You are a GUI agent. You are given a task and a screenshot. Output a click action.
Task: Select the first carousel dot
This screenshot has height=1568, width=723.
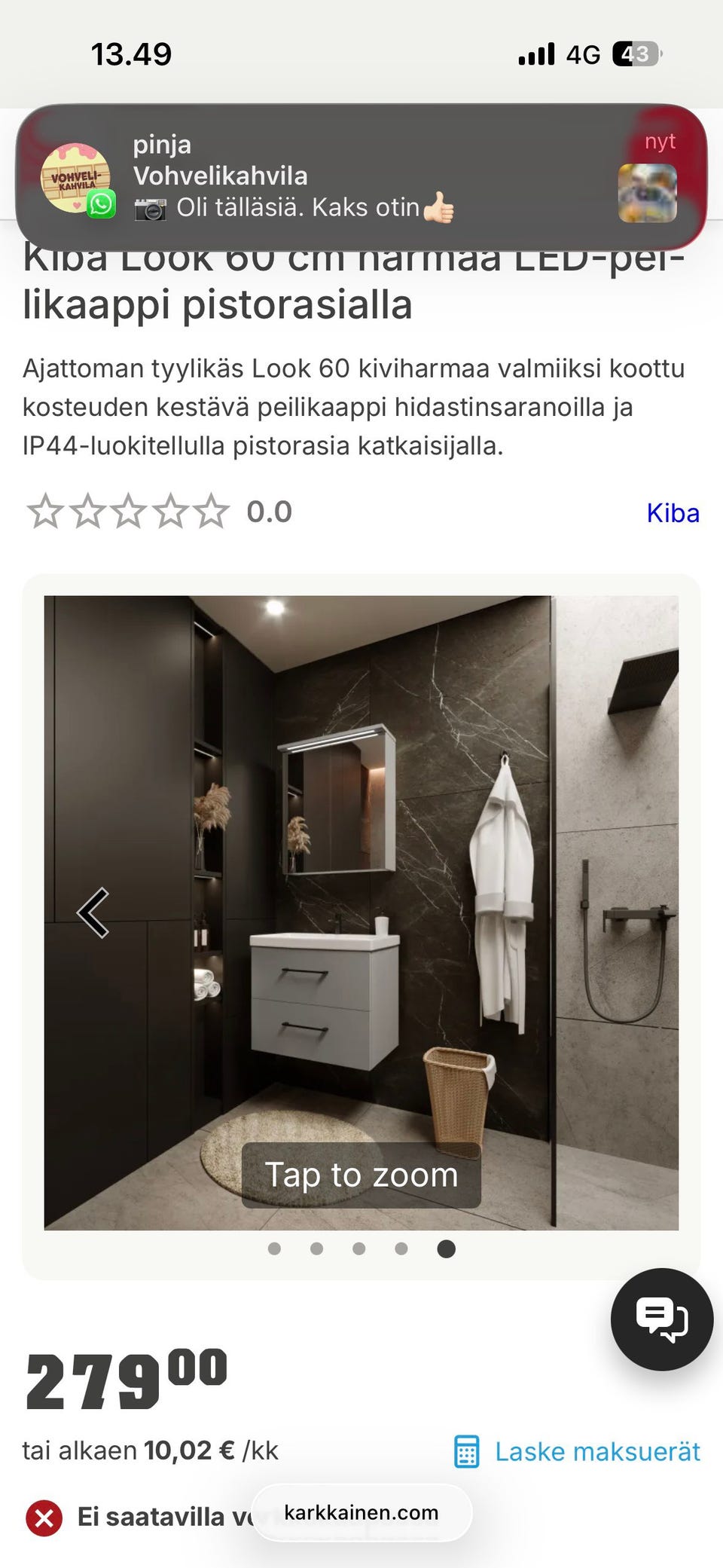coord(274,1248)
